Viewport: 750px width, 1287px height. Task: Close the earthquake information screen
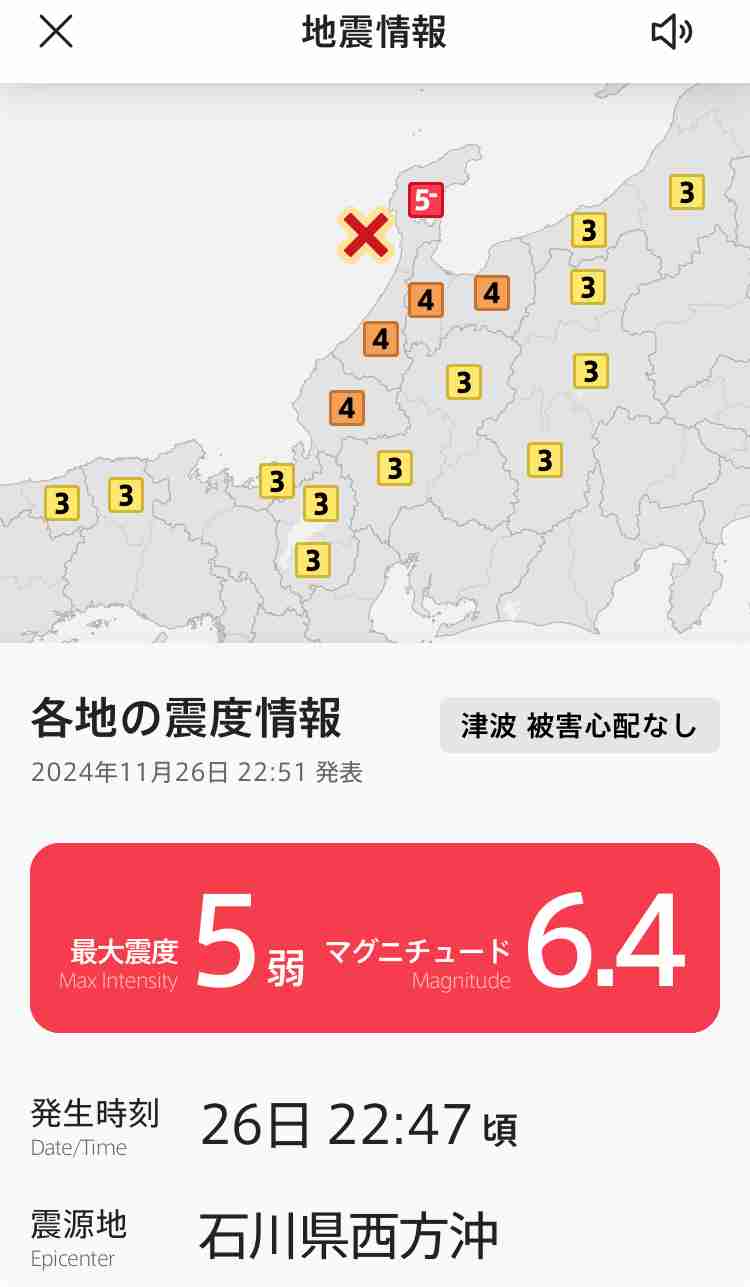pos(55,32)
